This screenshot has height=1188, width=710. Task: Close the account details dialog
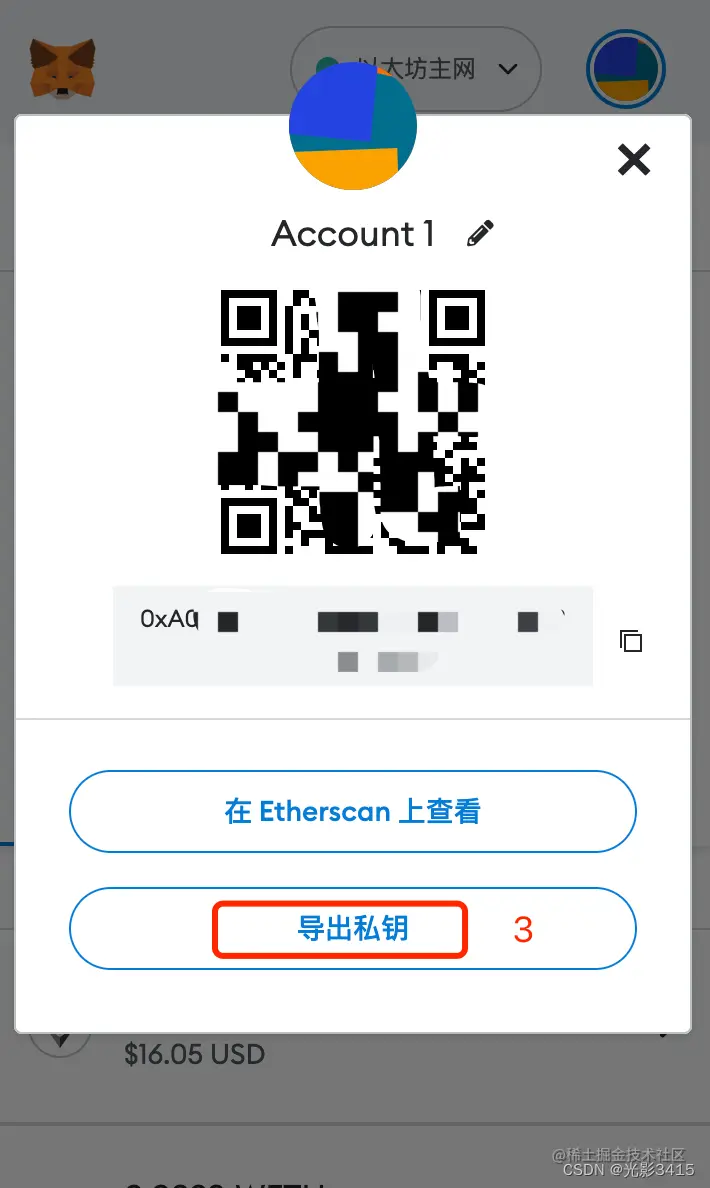click(634, 159)
